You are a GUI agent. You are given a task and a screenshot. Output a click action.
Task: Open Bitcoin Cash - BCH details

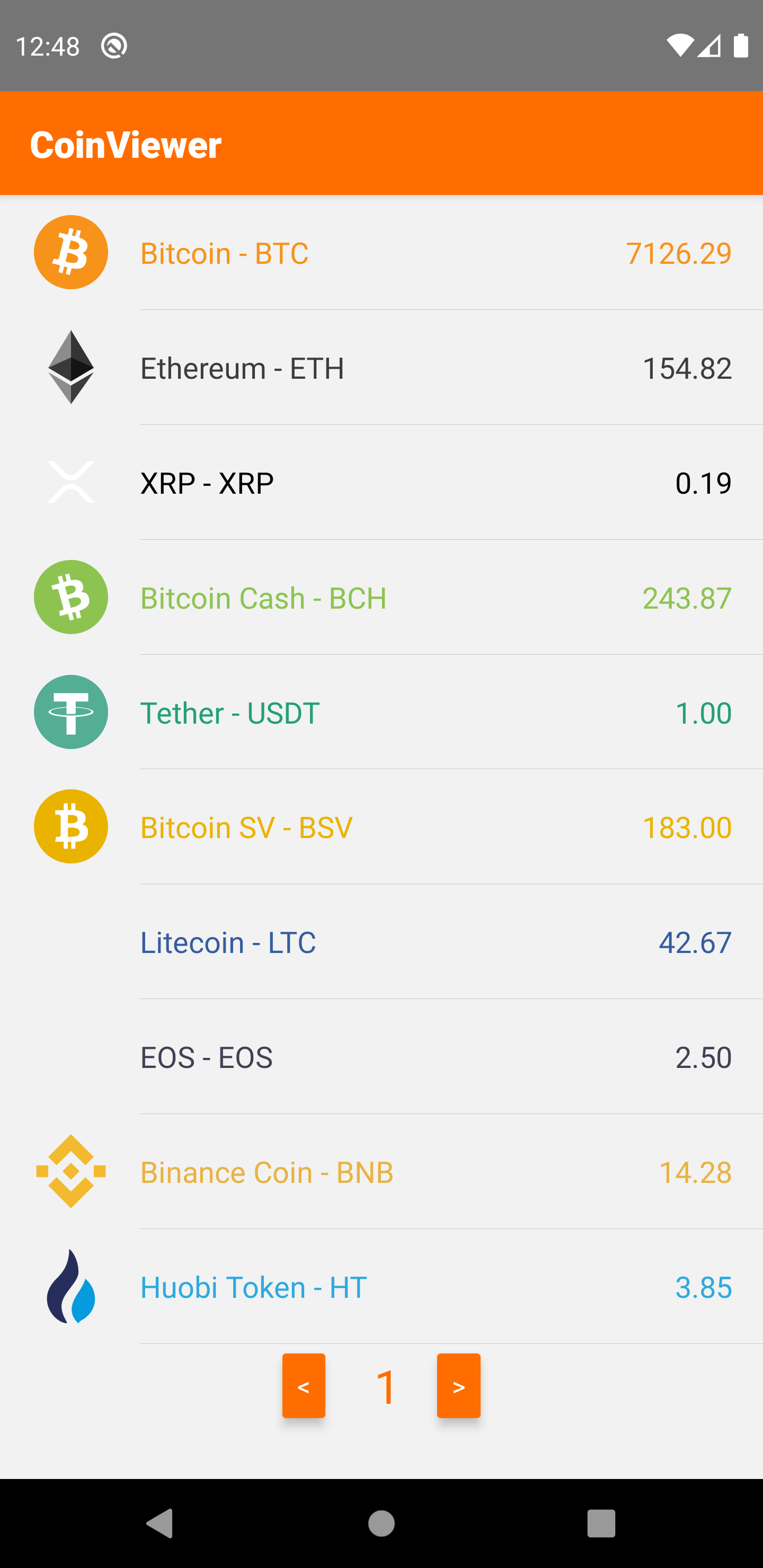click(x=381, y=597)
